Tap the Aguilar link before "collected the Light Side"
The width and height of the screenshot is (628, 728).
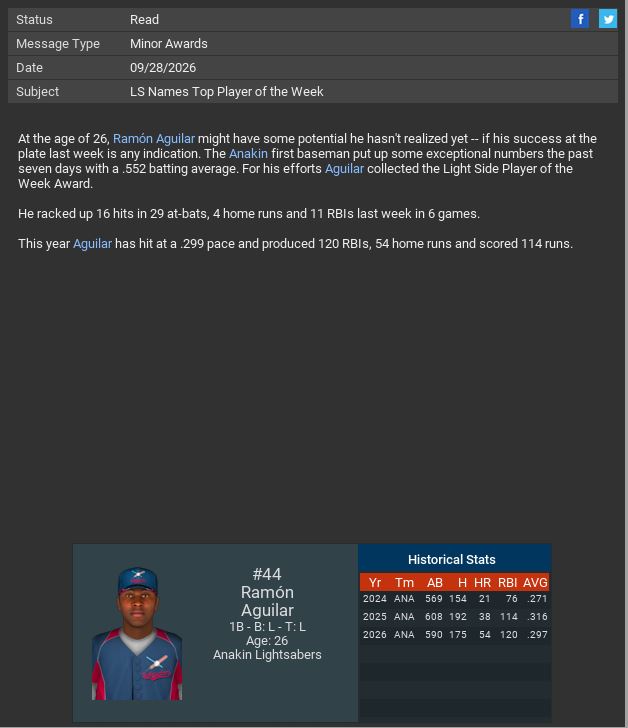pos(344,169)
